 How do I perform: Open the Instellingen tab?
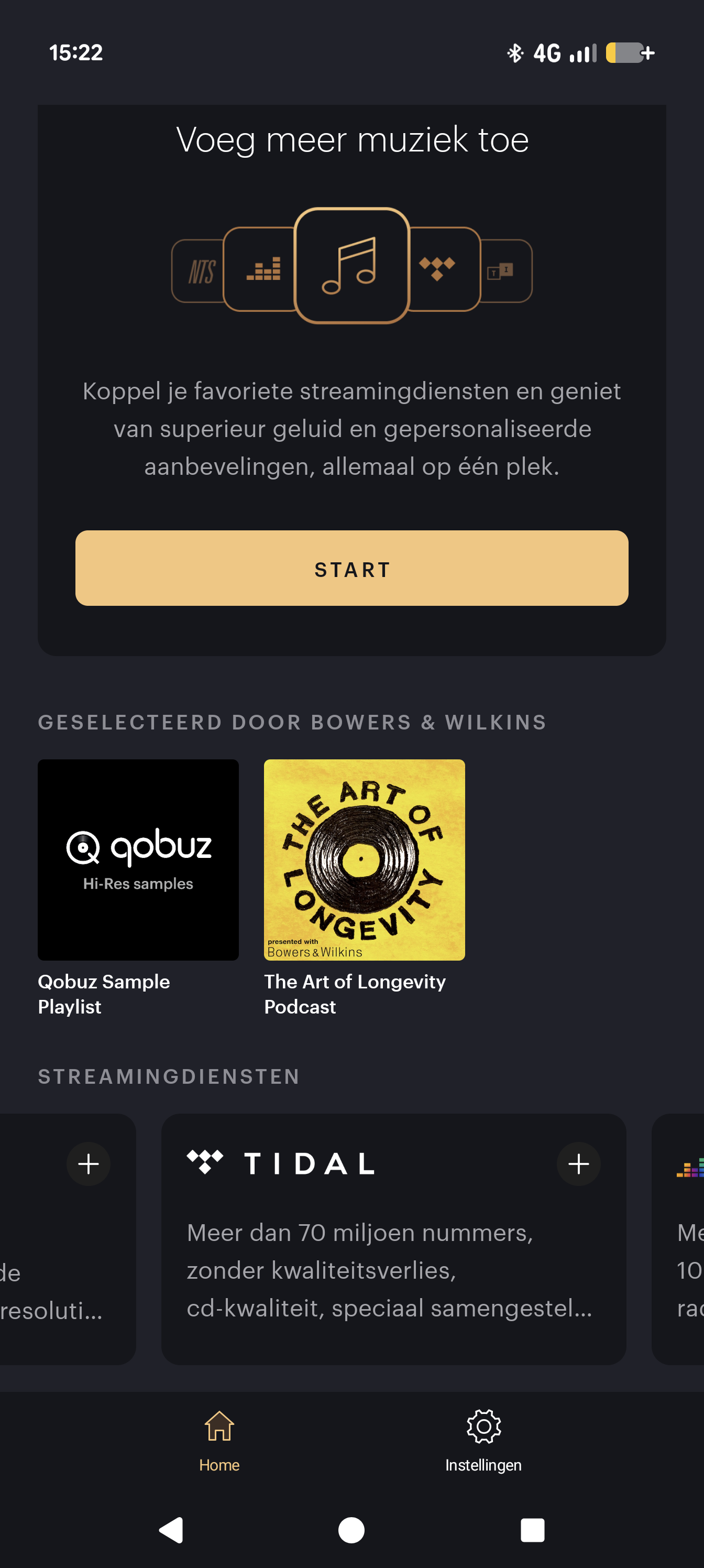[x=483, y=1441]
